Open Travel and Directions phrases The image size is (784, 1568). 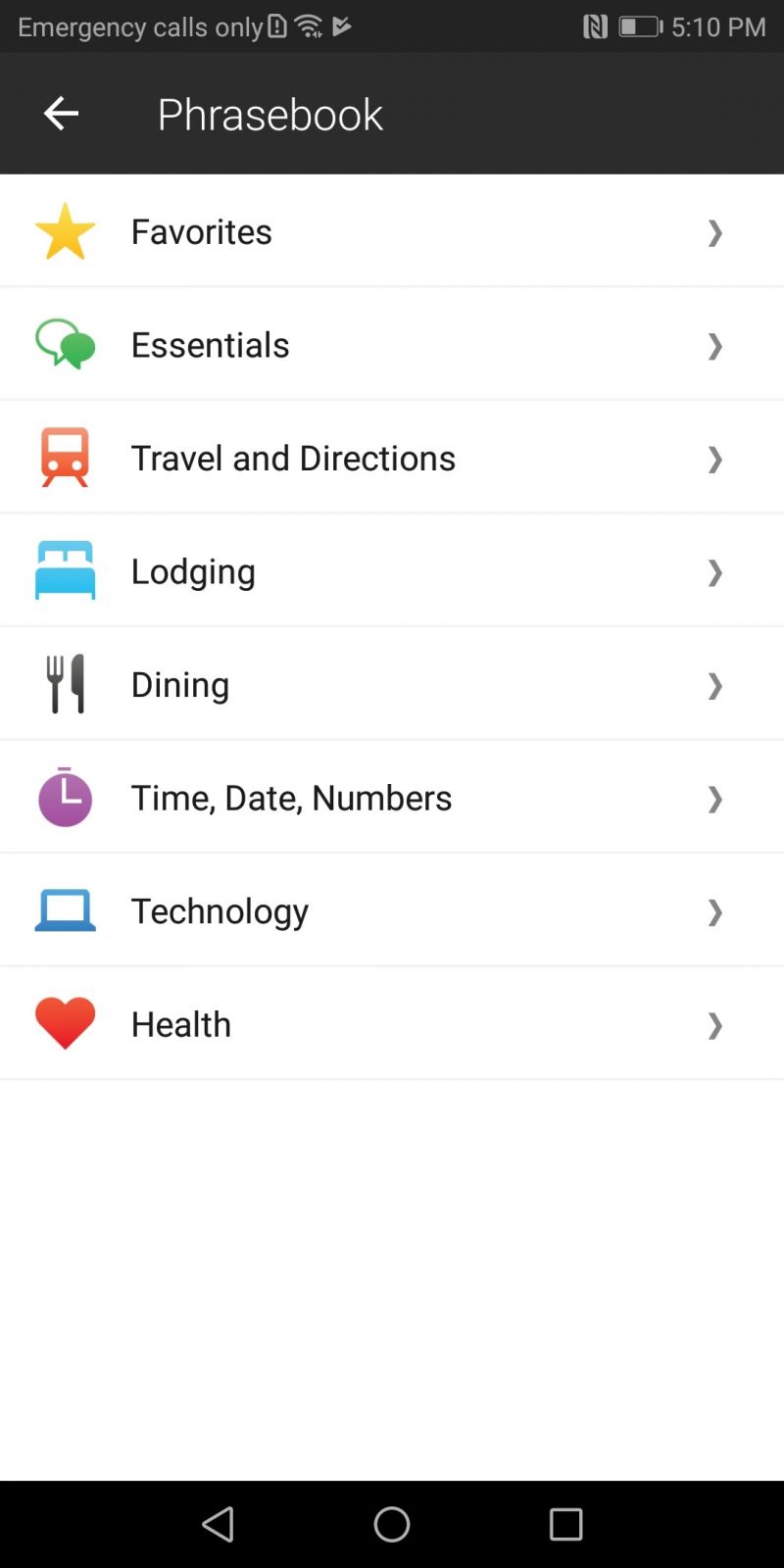[392, 458]
